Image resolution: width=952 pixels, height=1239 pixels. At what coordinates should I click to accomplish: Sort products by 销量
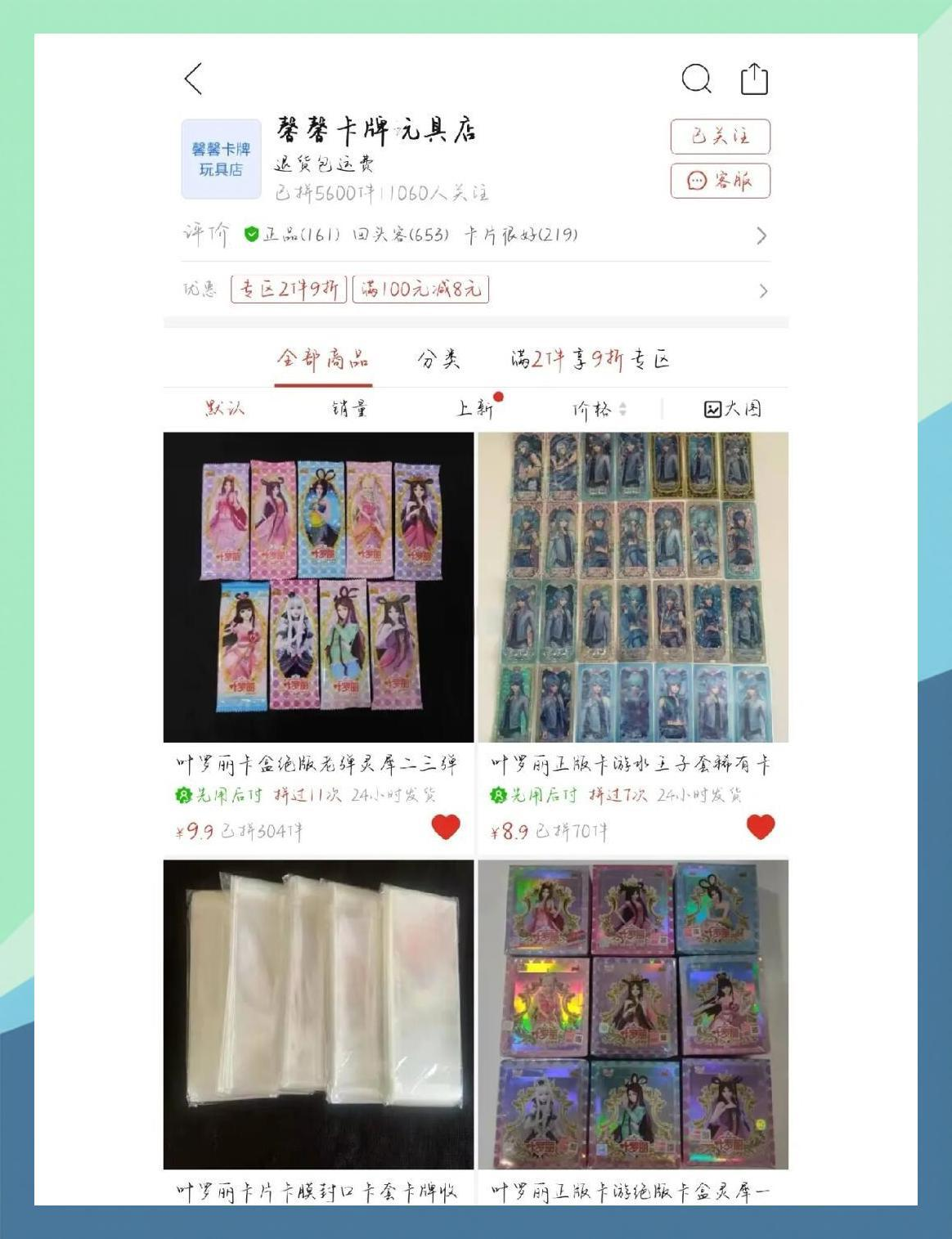[x=350, y=408]
